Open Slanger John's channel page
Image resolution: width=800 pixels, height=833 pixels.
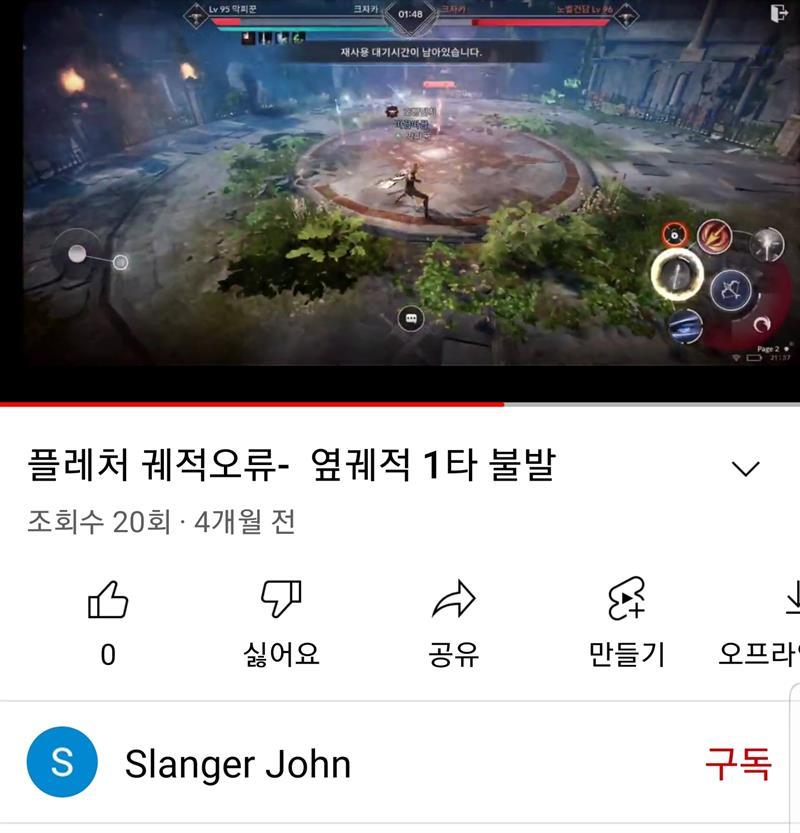click(x=237, y=765)
